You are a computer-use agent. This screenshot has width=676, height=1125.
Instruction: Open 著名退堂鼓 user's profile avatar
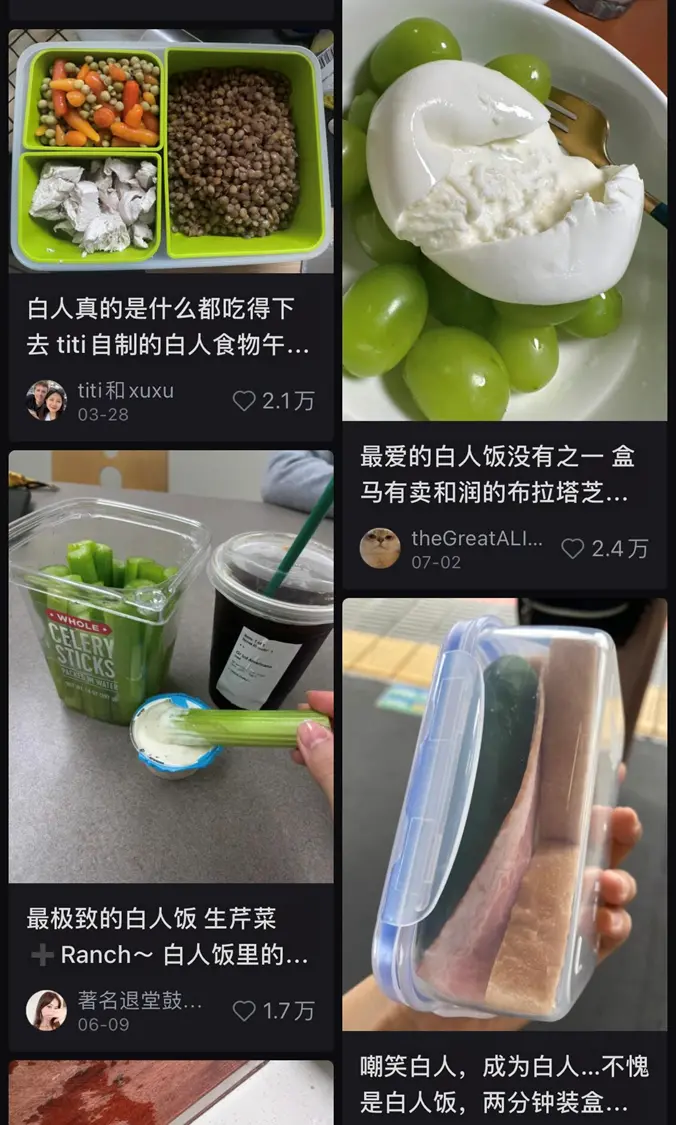click(47, 1010)
